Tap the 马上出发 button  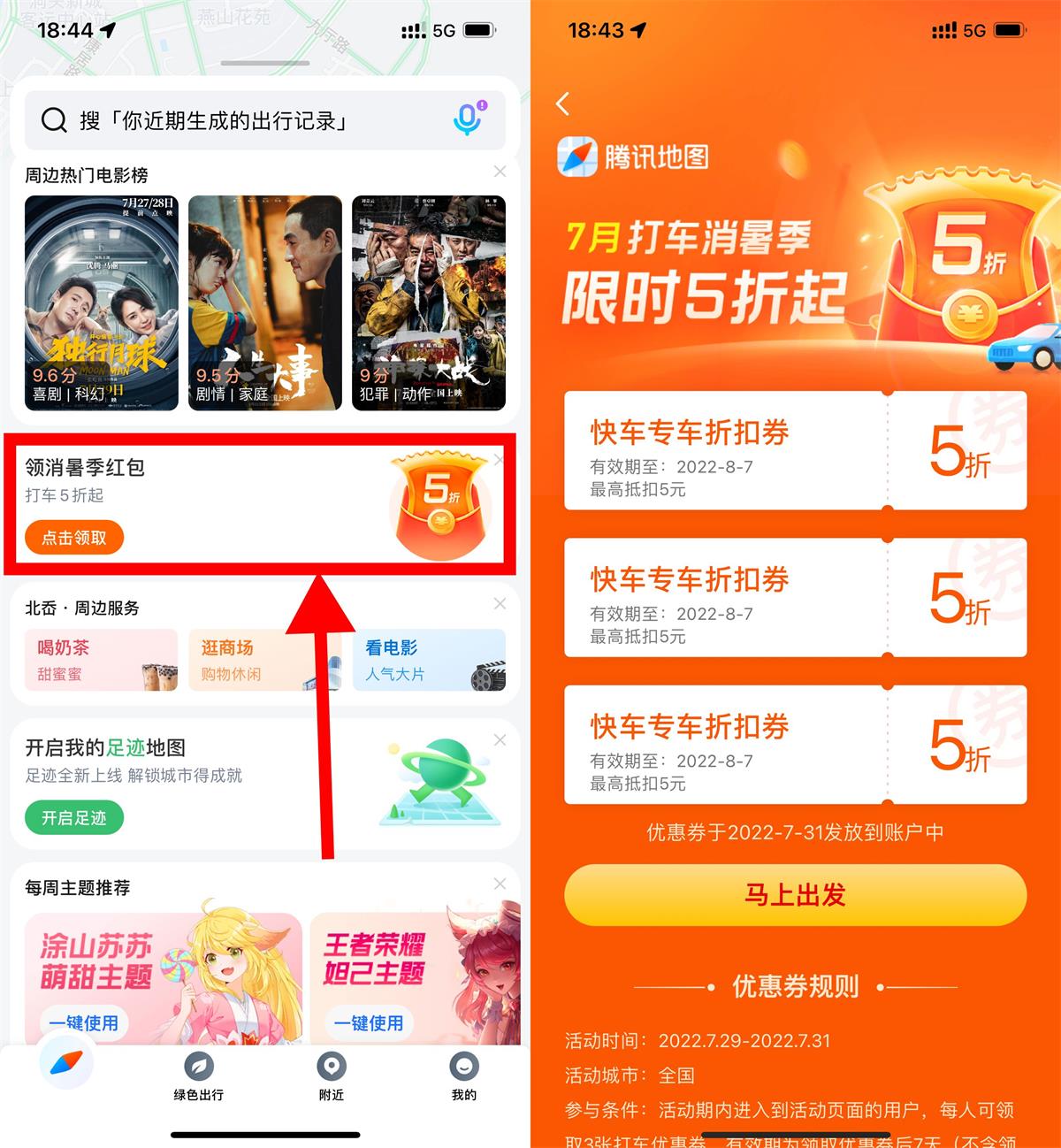point(795,895)
